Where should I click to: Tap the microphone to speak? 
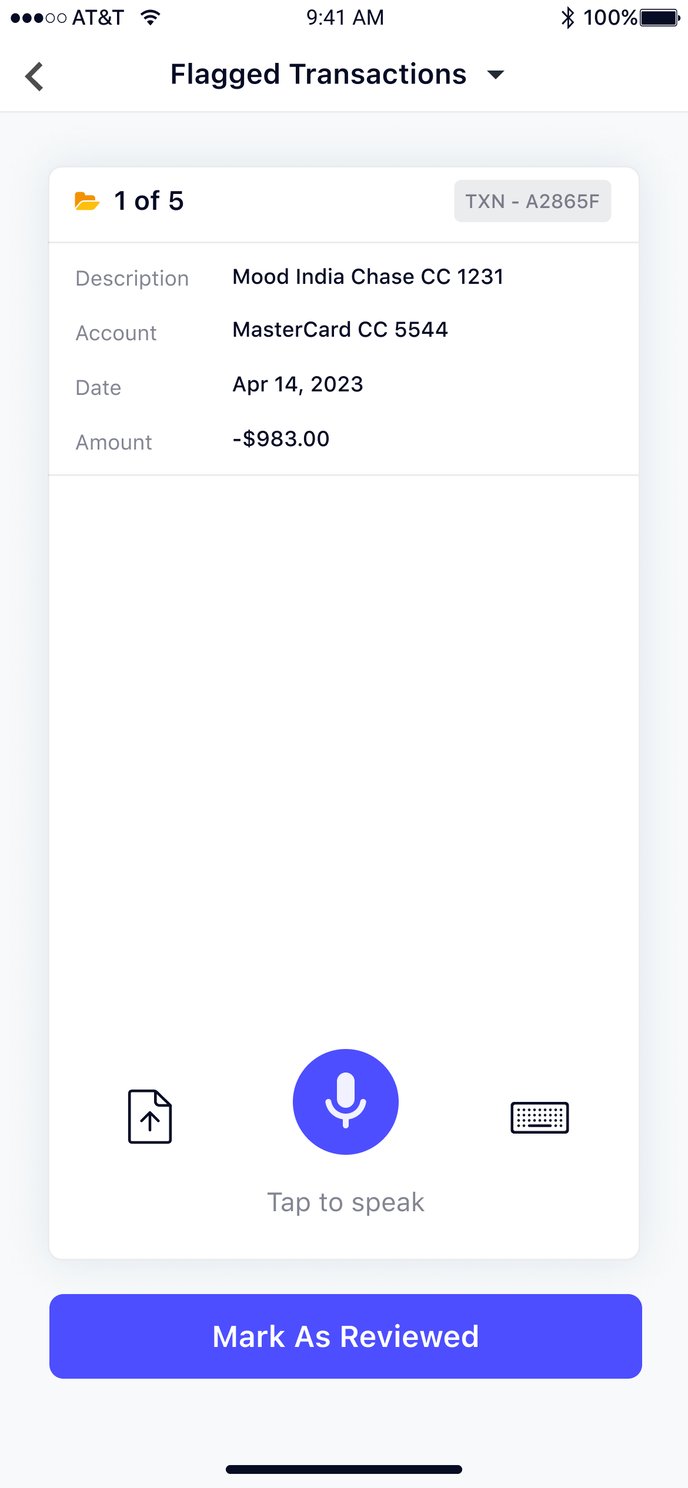[345, 1102]
